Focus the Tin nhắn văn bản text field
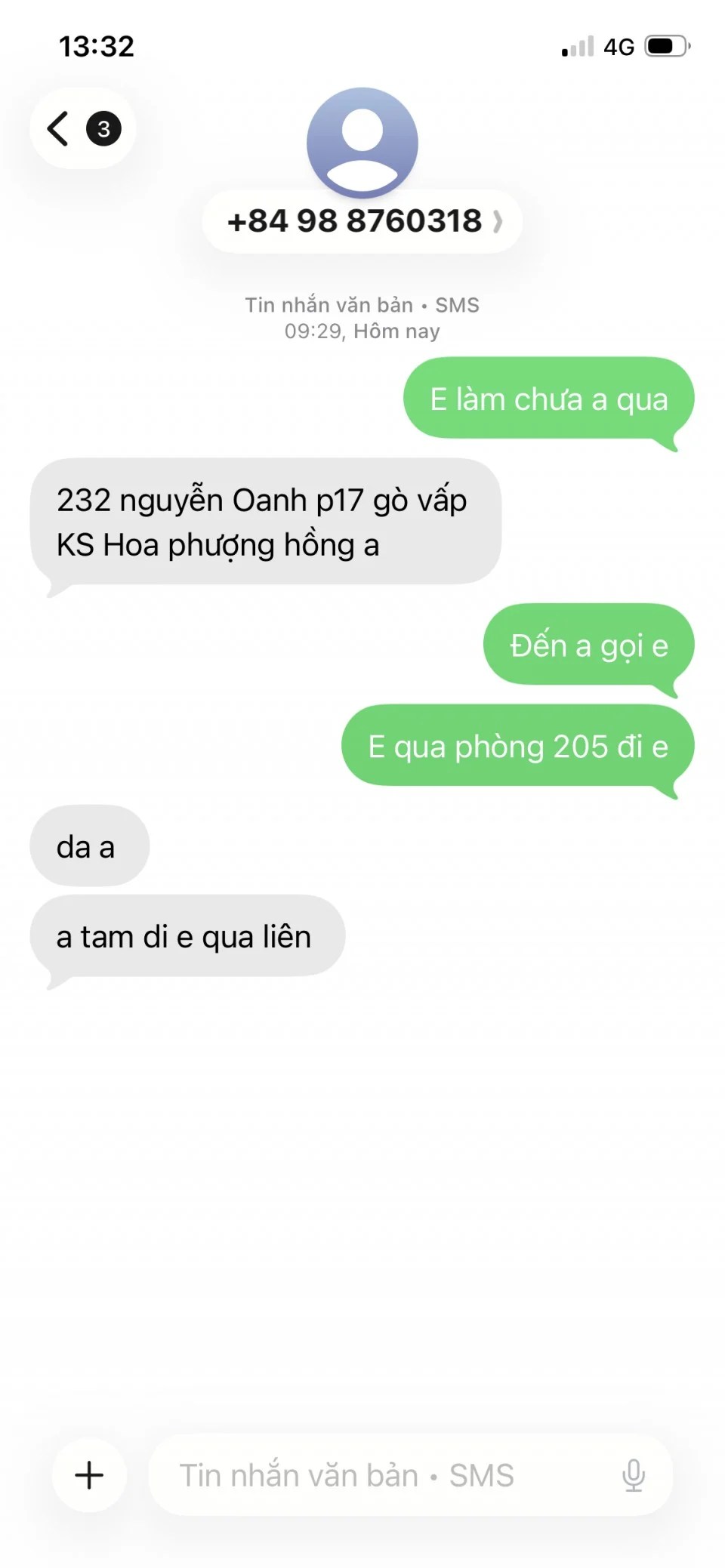The width and height of the screenshot is (725, 1568). tap(378, 1474)
